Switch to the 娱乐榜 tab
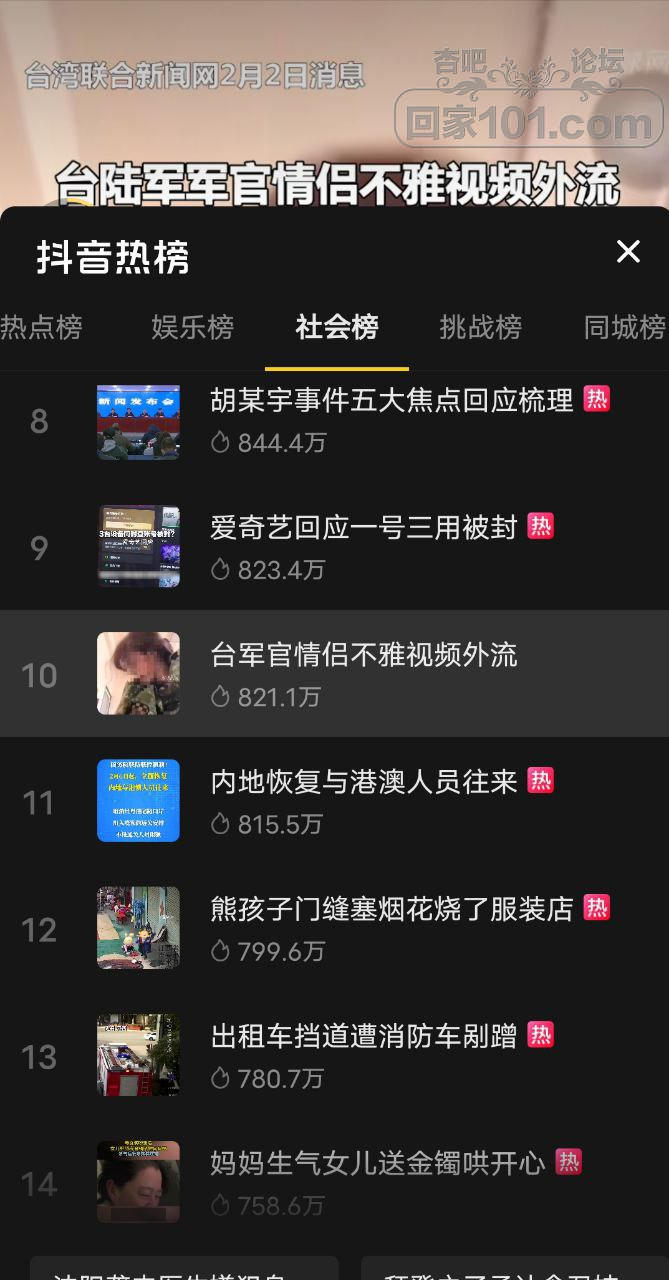The width and height of the screenshot is (669, 1280). [192, 327]
